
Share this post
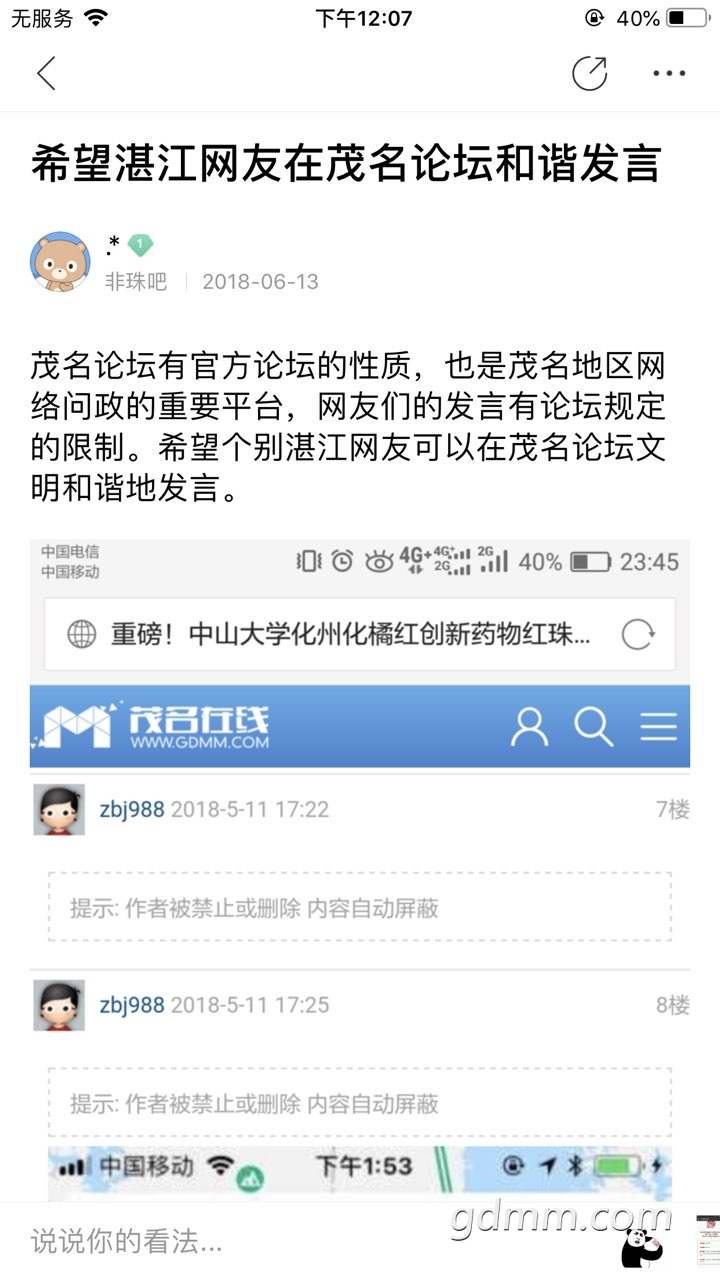[589, 73]
